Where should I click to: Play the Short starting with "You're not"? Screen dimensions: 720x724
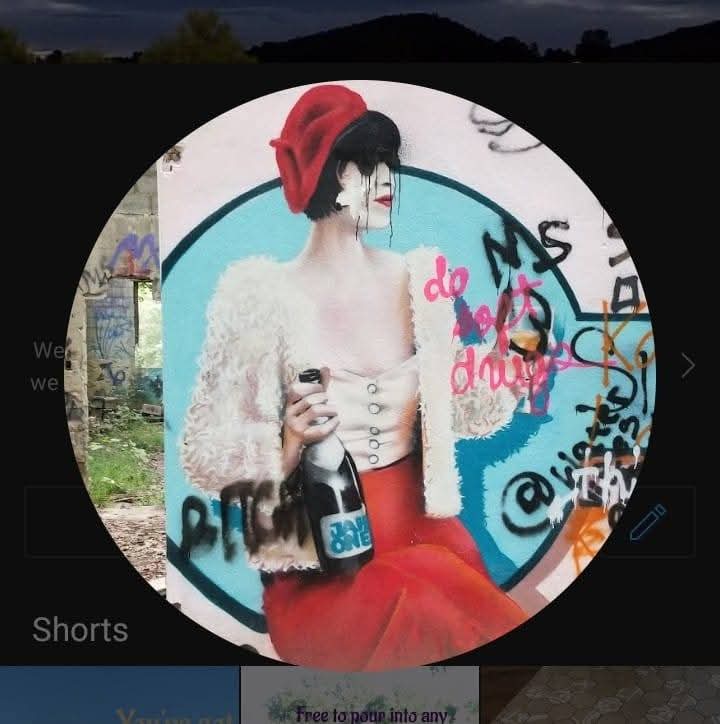click(x=120, y=698)
